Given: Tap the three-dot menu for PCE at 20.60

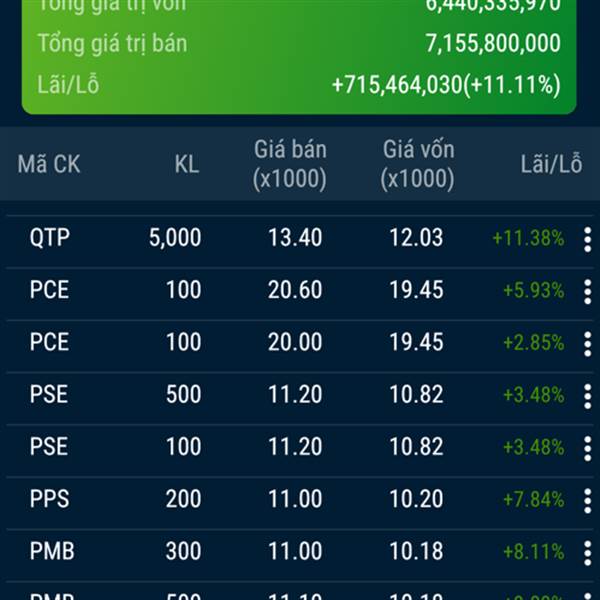Looking at the screenshot, I should pos(587,291).
